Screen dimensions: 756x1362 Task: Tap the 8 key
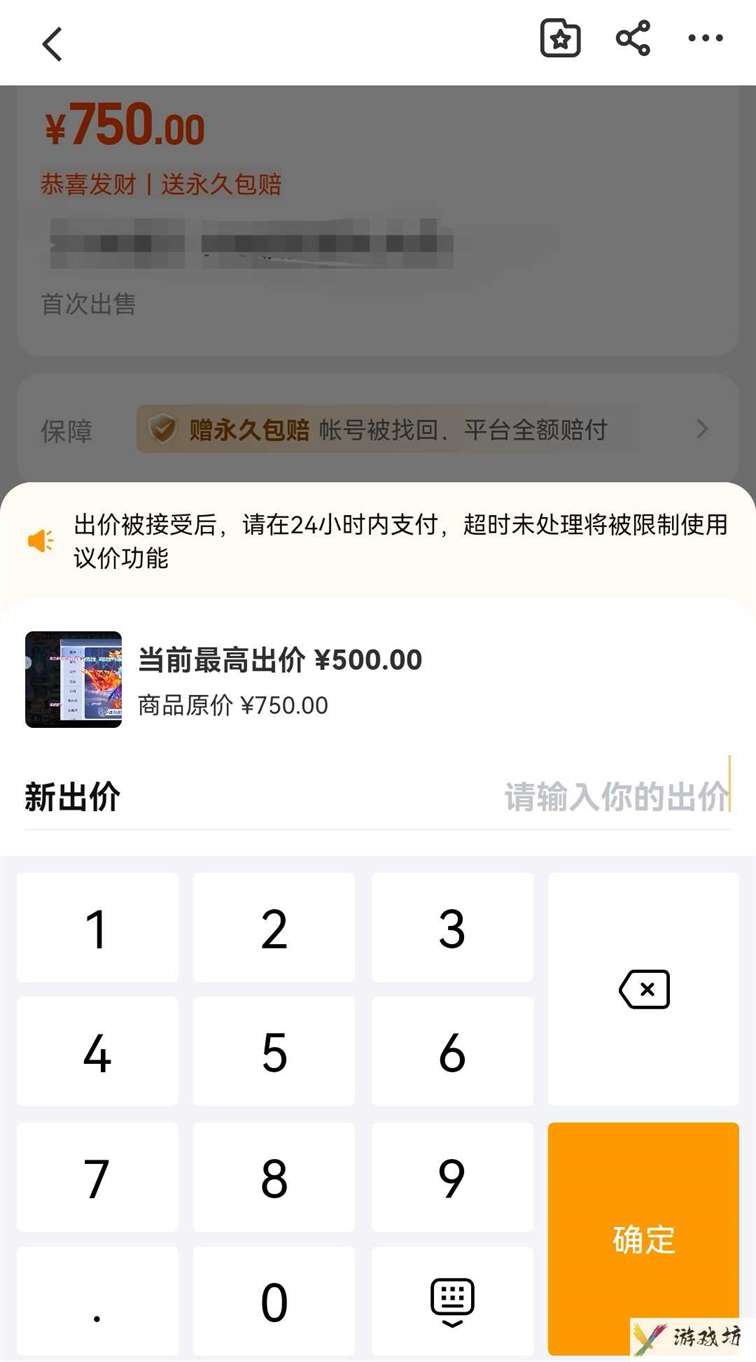click(274, 1177)
